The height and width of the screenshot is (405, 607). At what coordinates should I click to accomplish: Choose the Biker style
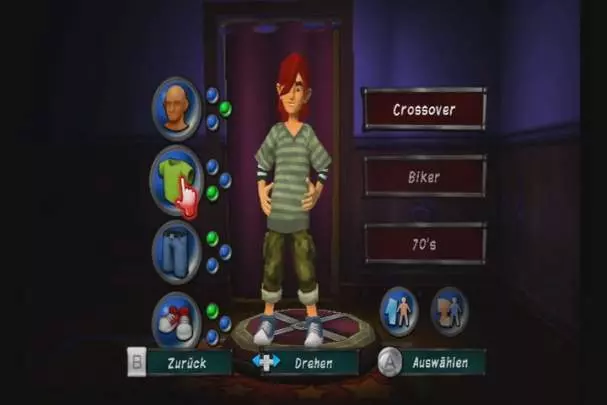pos(424,176)
